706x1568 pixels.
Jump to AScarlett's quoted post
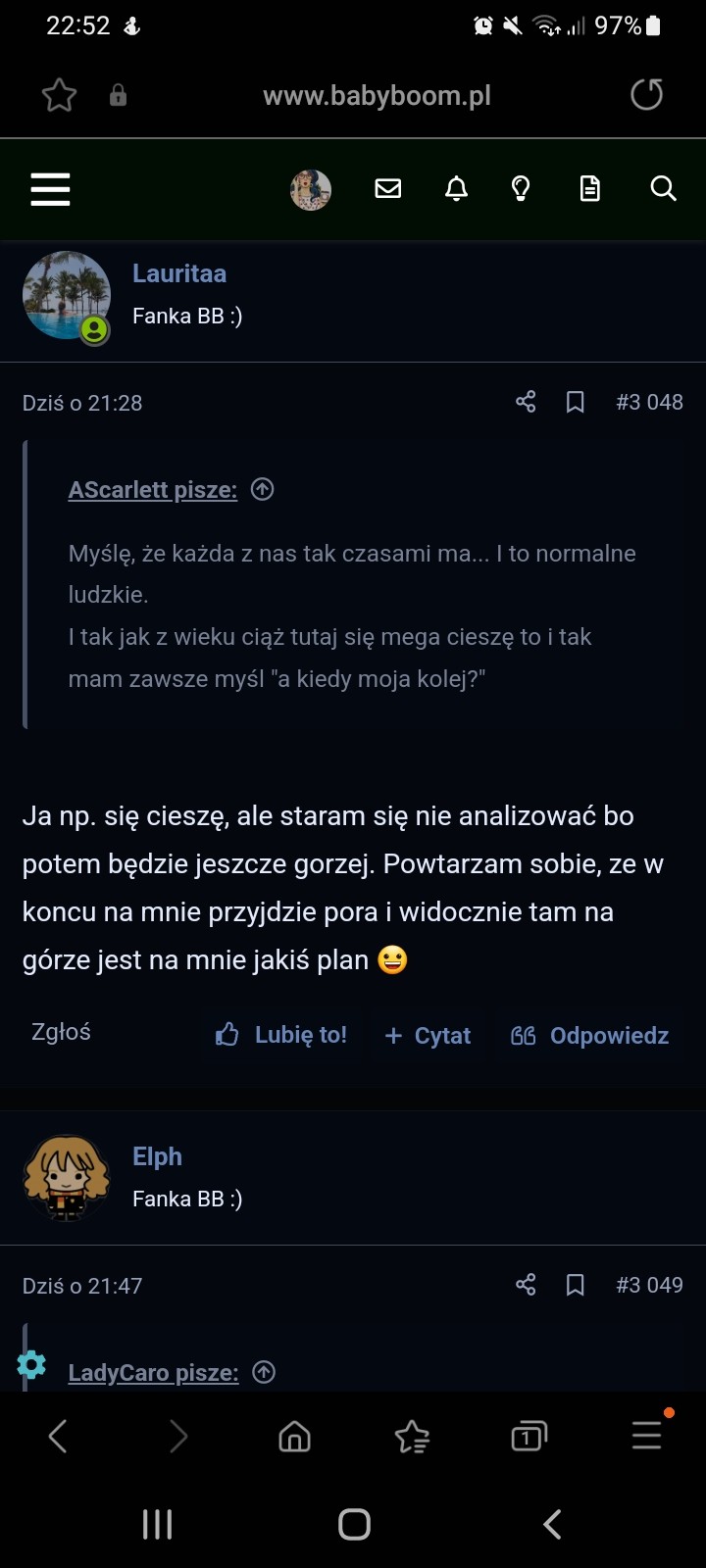pyautogui.click(x=263, y=489)
